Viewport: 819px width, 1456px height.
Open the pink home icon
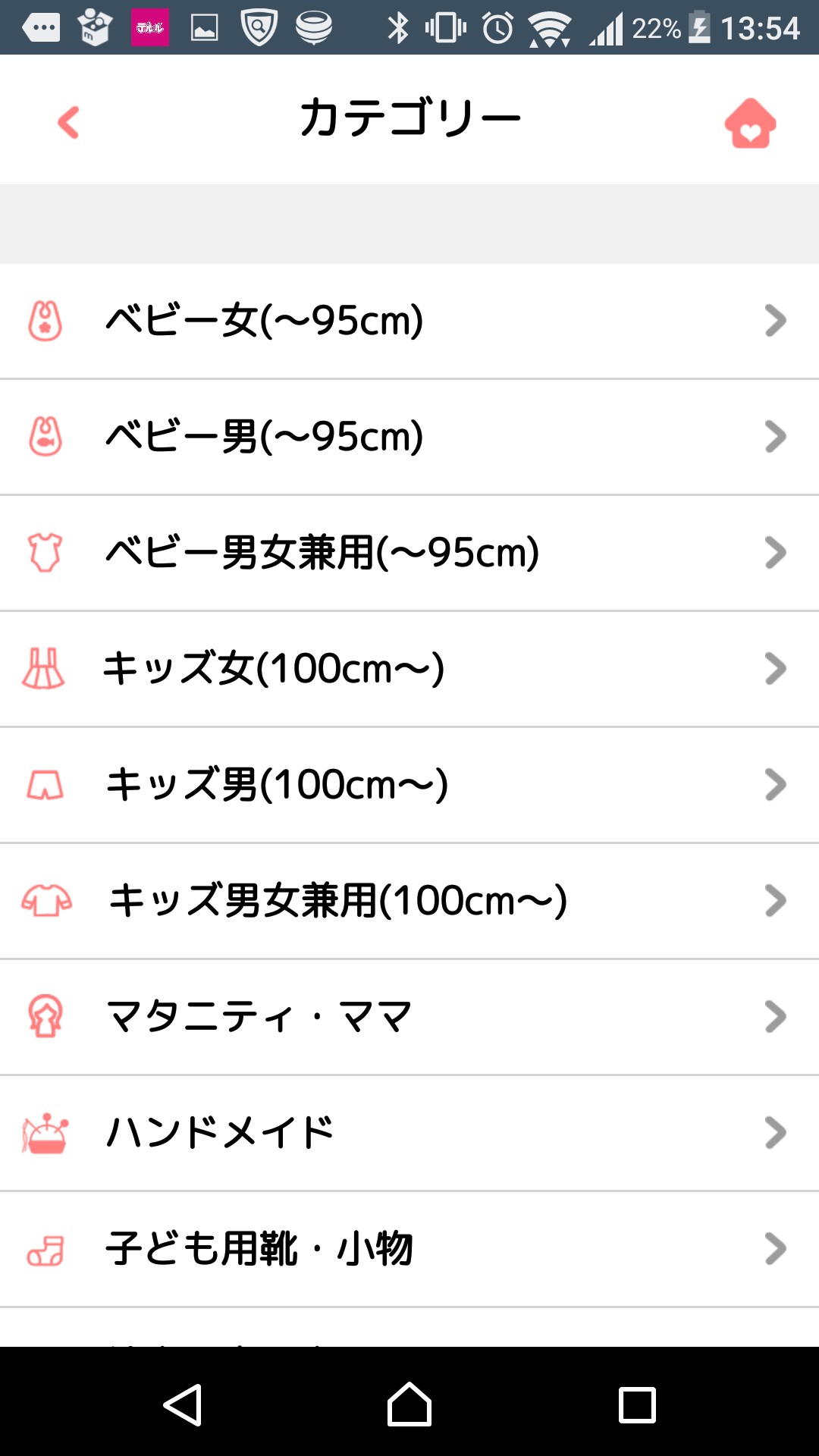coord(750,123)
